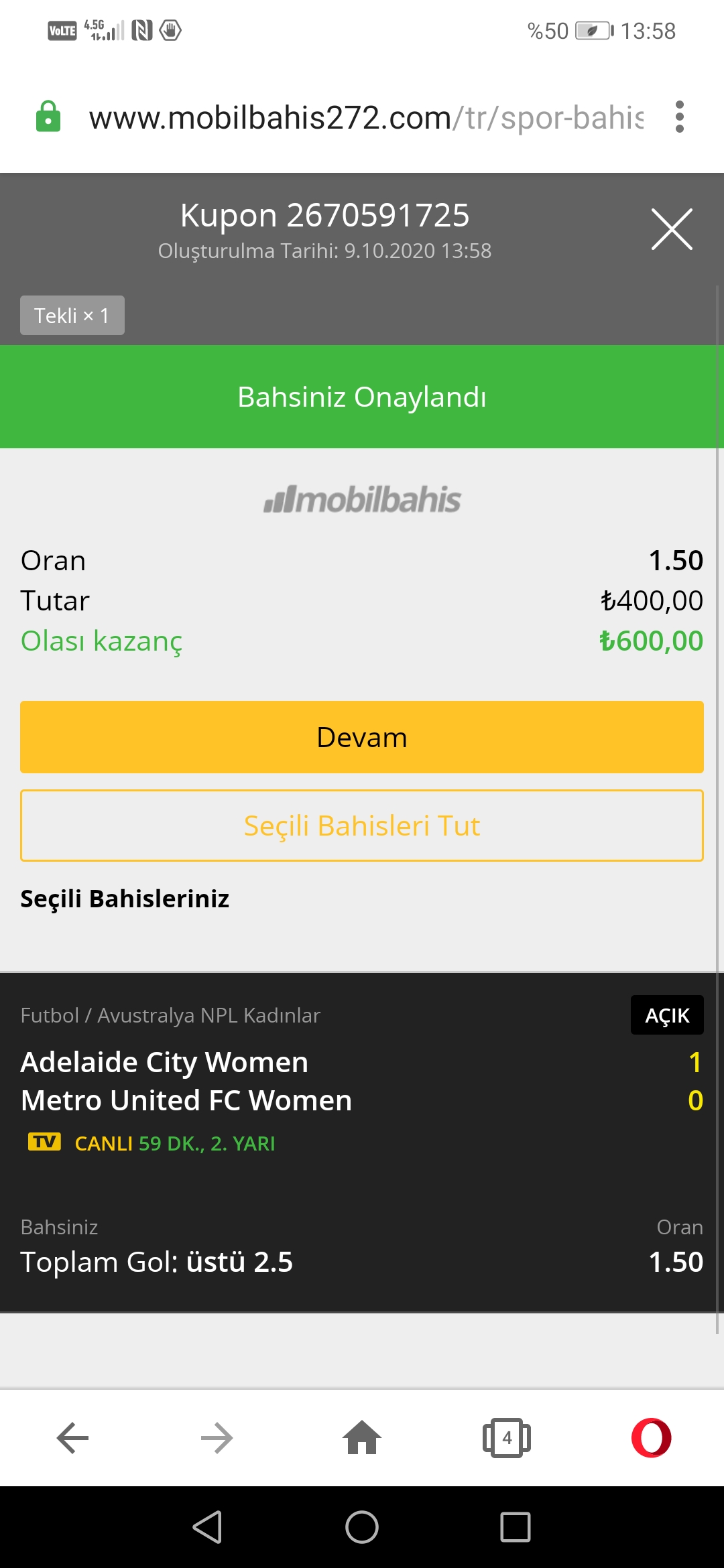Open the Adelaide City Women match
This screenshot has width=724, height=1568.
coord(164,1062)
